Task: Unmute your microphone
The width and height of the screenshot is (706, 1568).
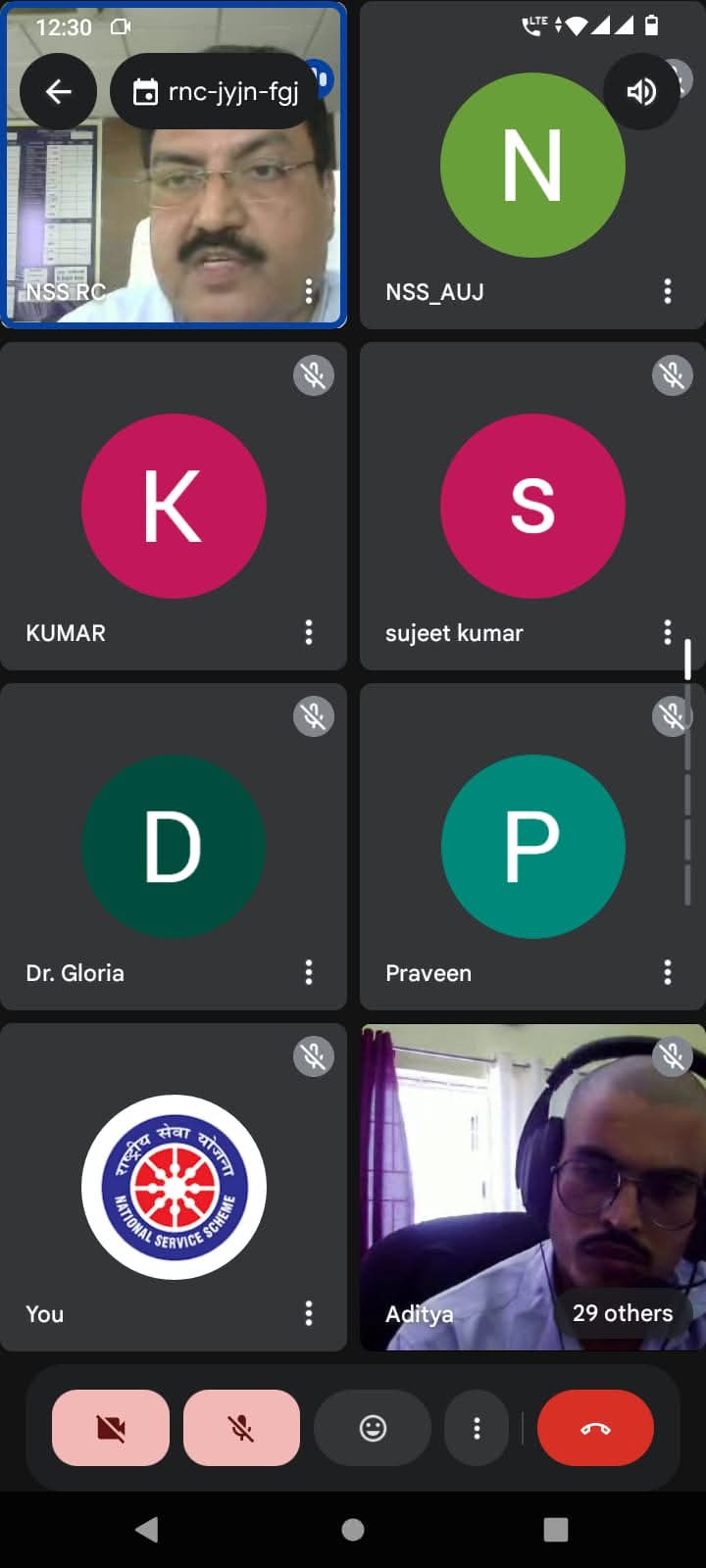Action: (x=241, y=1428)
